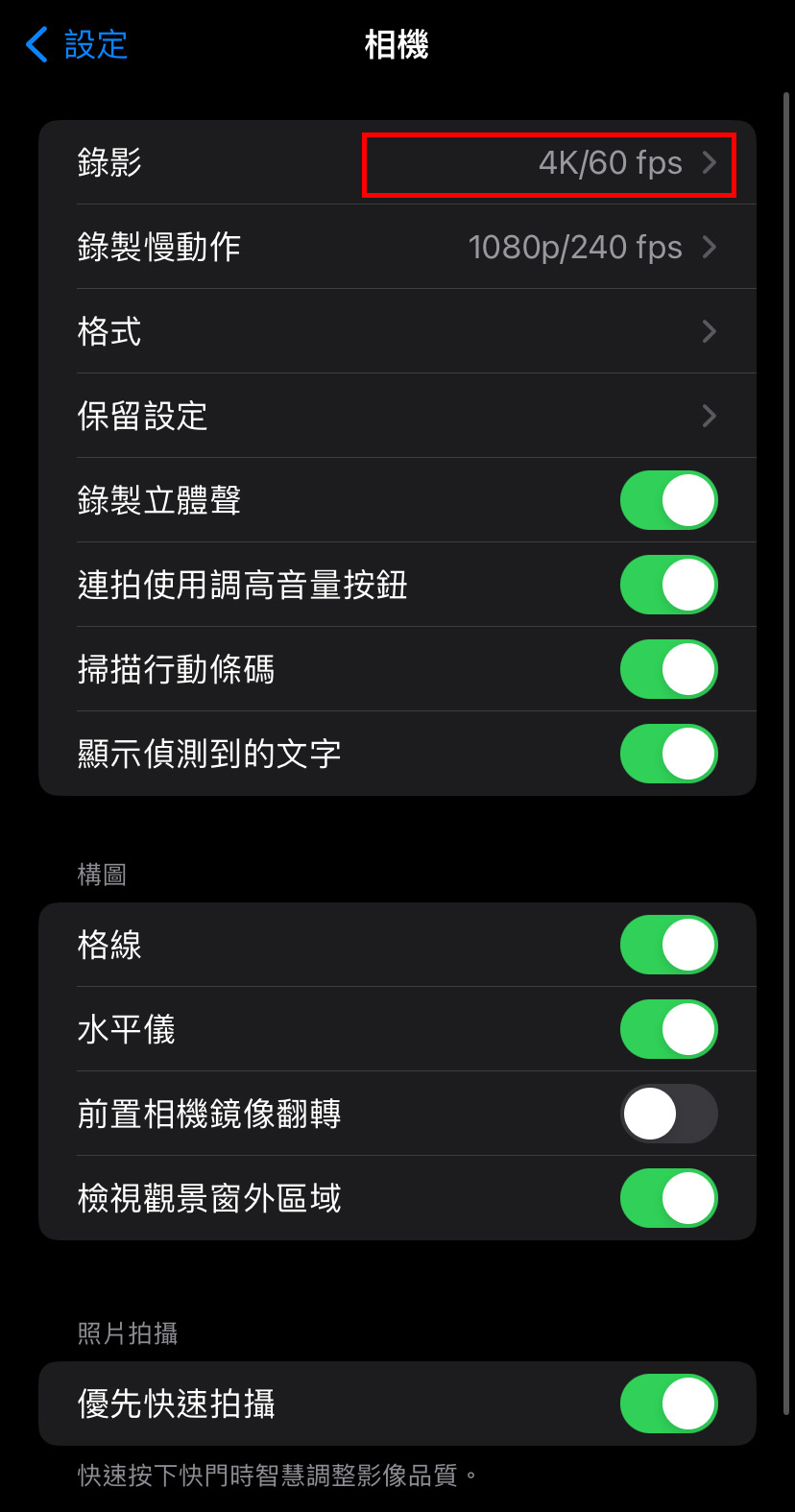
Task: Tap the 照片拍攝 section header
Action: click(x=128, y=1333)
